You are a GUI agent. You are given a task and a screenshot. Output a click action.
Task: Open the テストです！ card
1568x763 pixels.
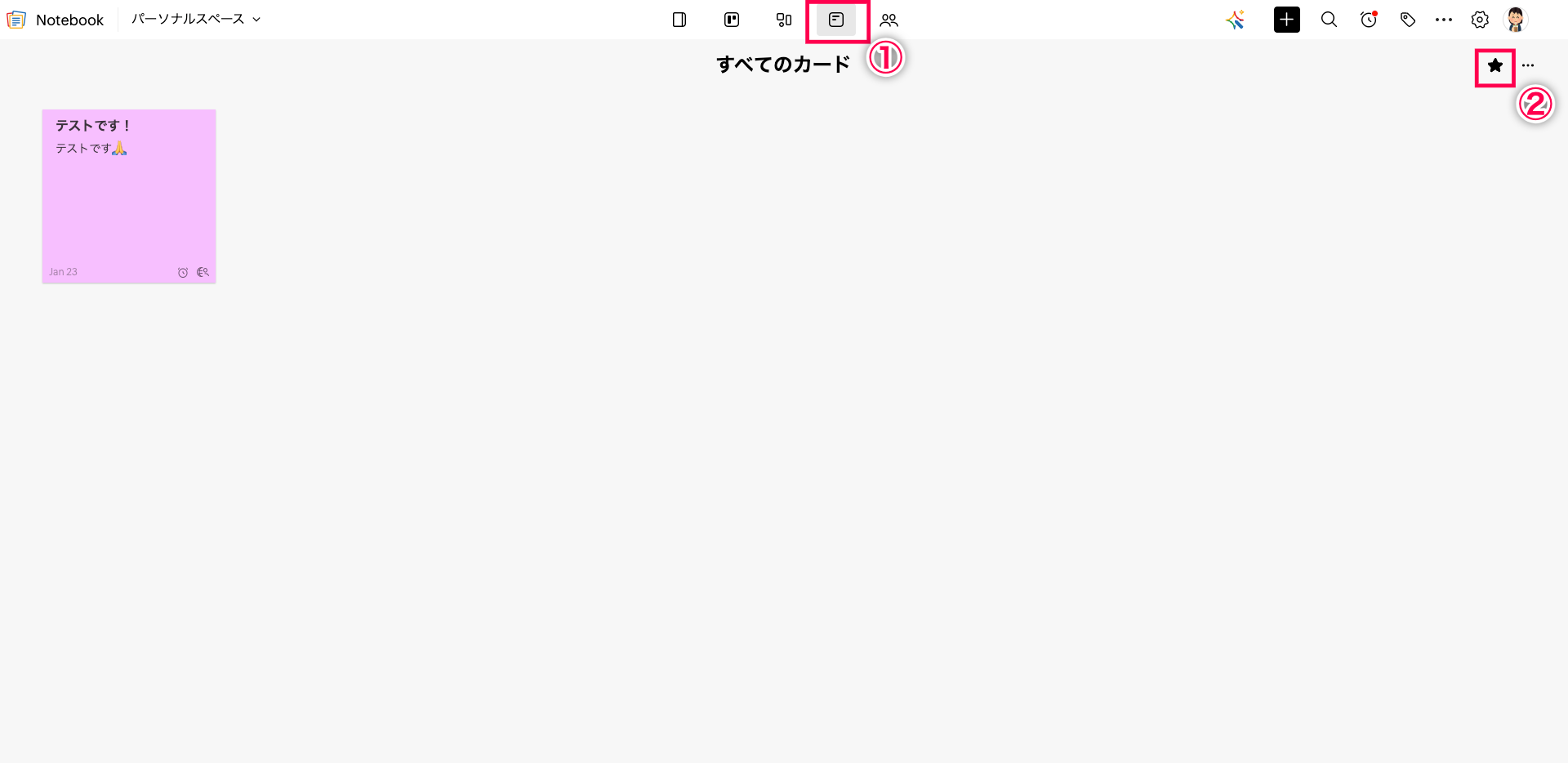(x=129, y=196)
